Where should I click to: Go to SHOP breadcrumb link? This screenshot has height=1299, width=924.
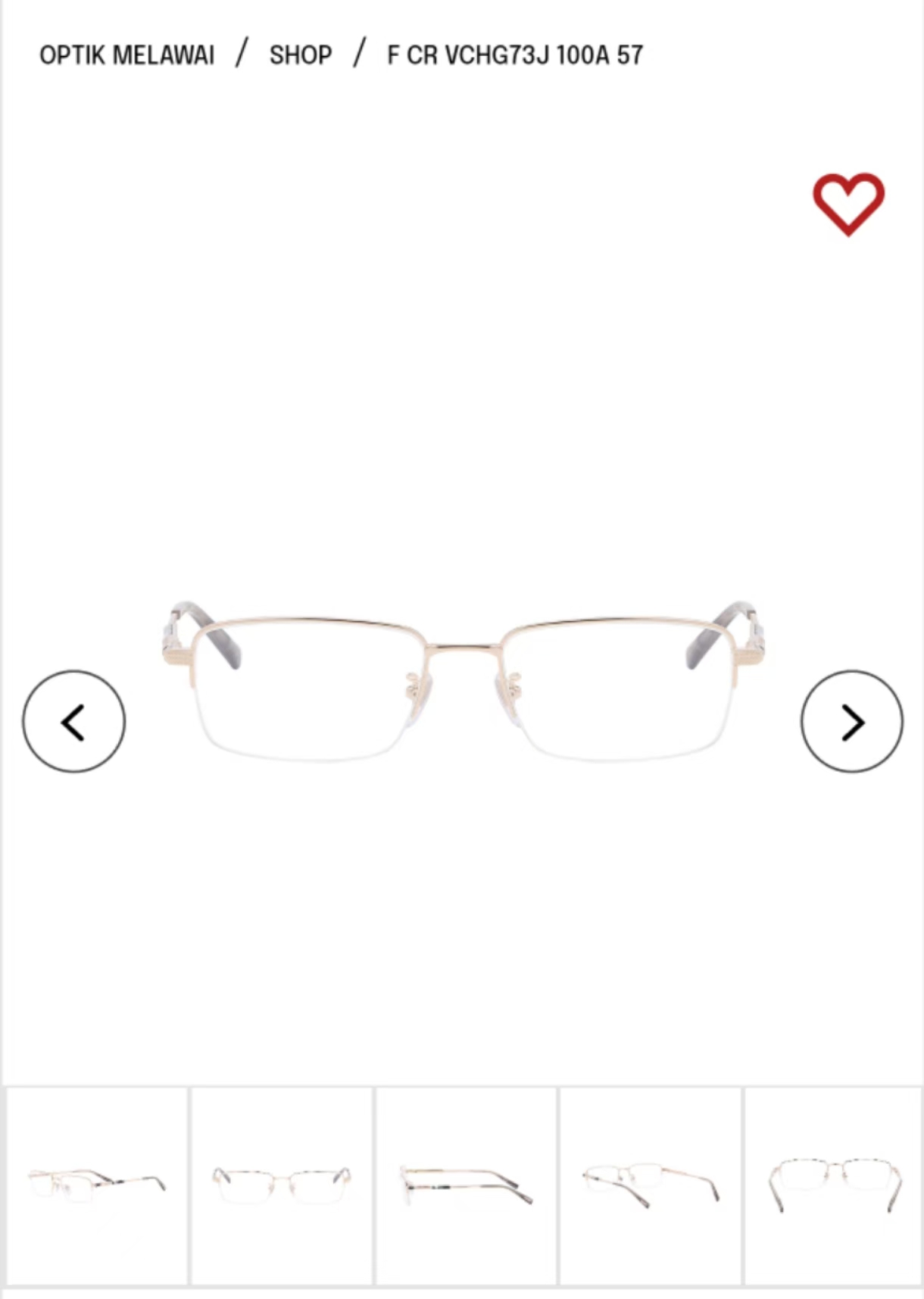coord(301,55)
